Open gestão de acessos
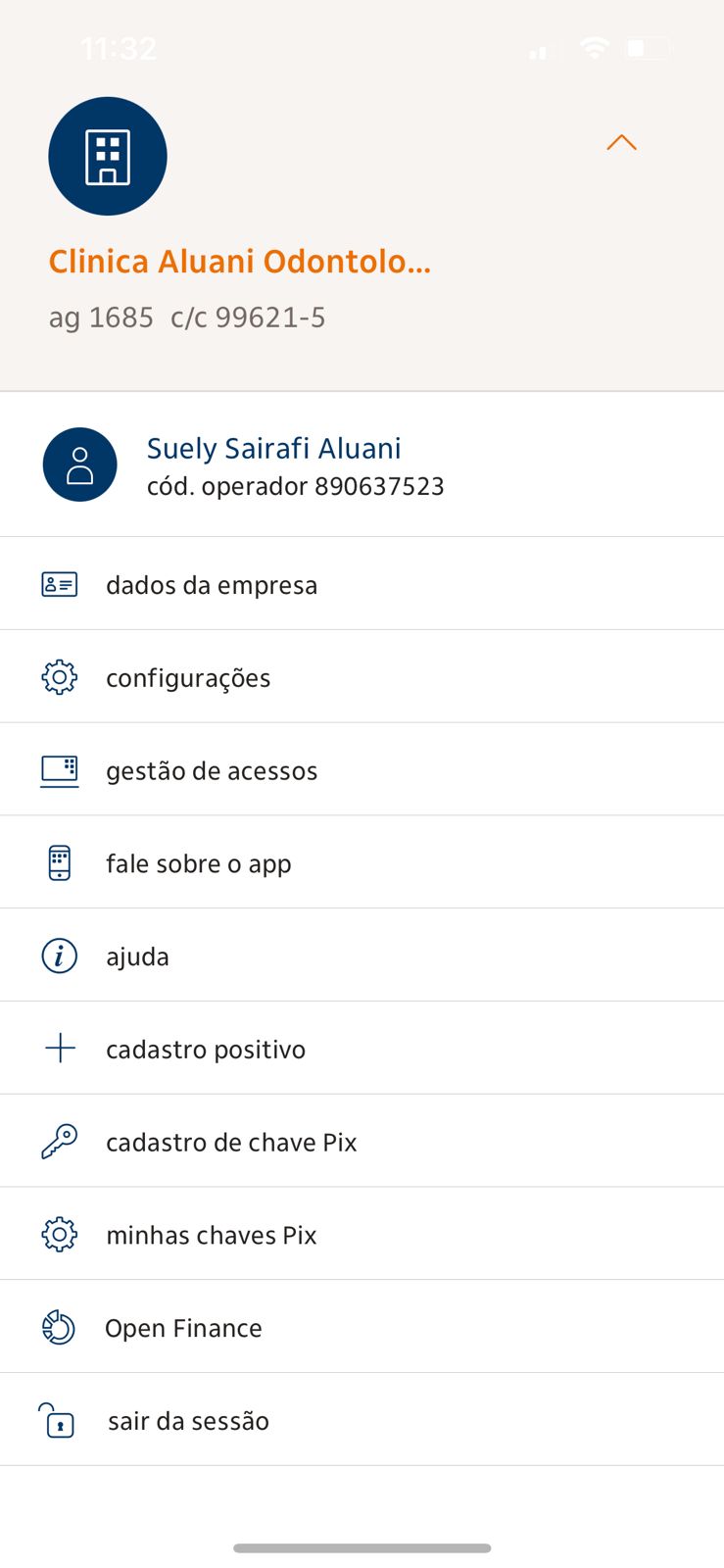This screenshot has width=724, height=1568. (x=212, y=771)
